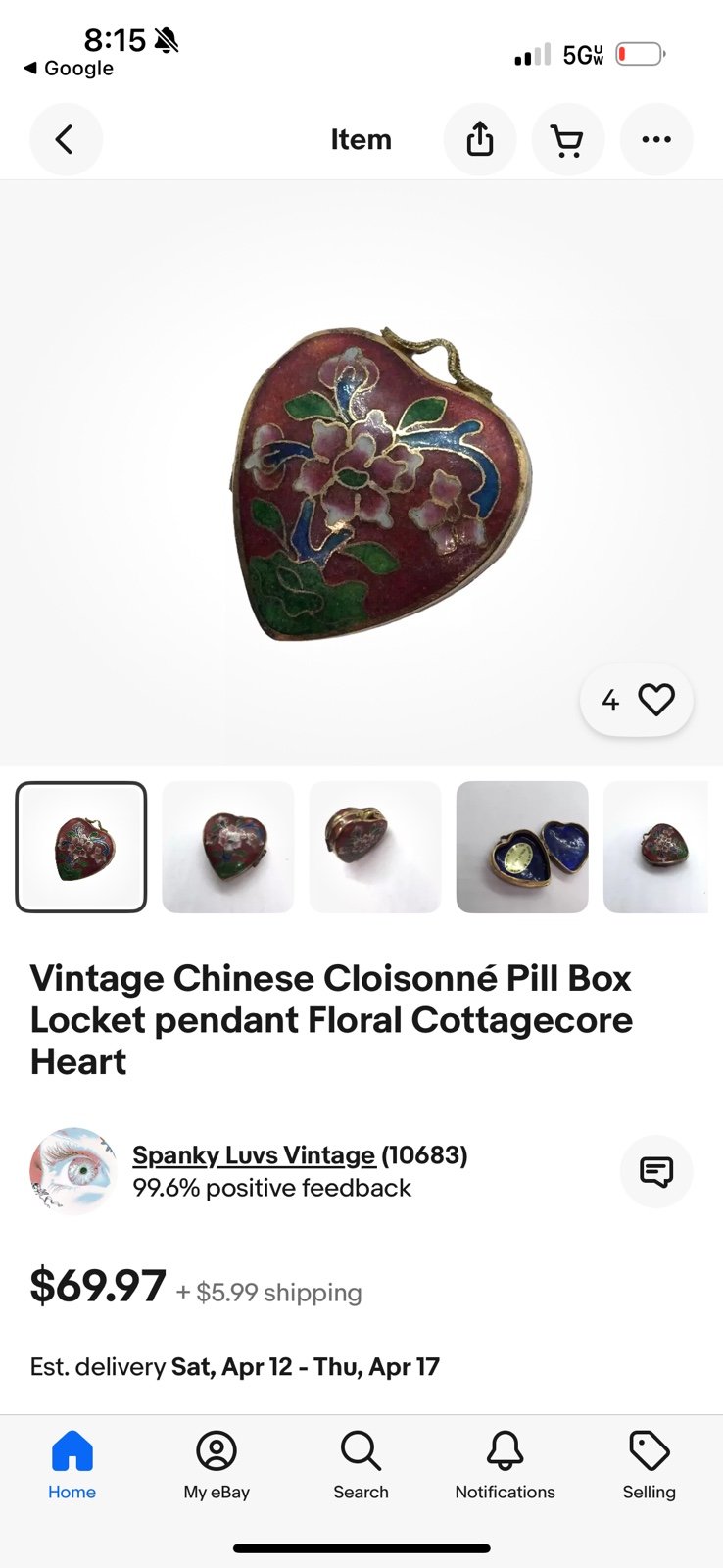This screenshot has width=723, height=1568.
Task: Add item to watchlist with heart icon
Action: click(637, 700)
